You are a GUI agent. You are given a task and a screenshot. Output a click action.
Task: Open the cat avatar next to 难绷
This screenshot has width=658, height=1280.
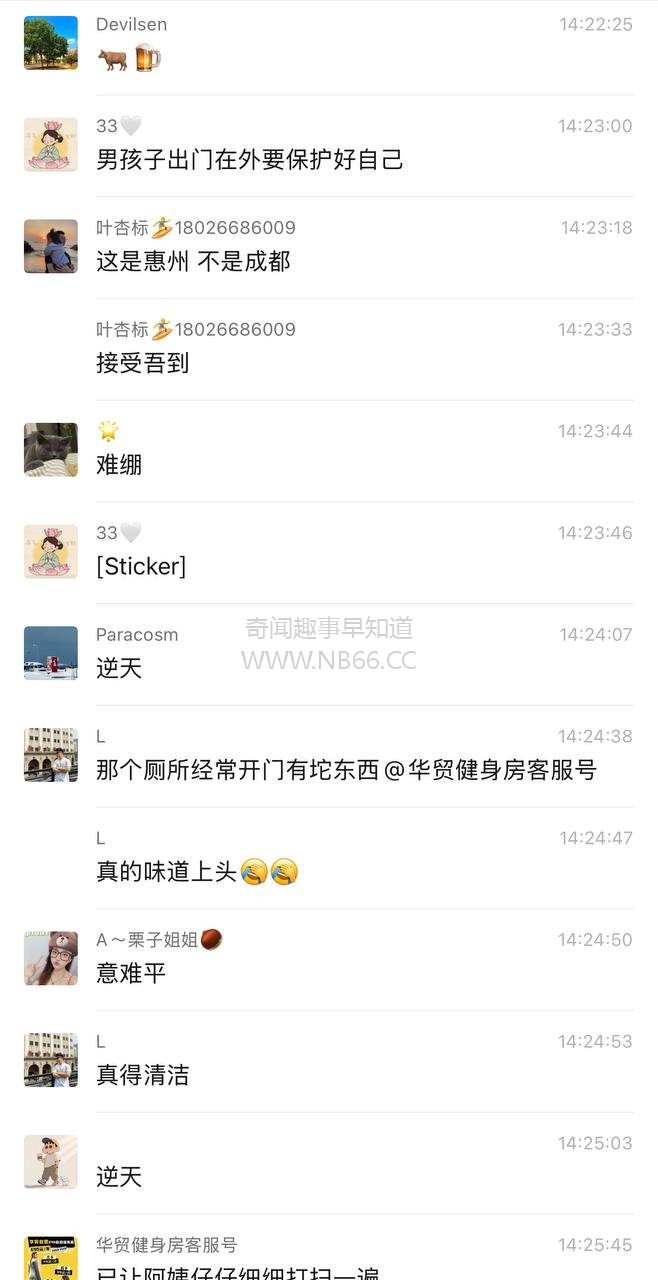click(x=51, y=449)
